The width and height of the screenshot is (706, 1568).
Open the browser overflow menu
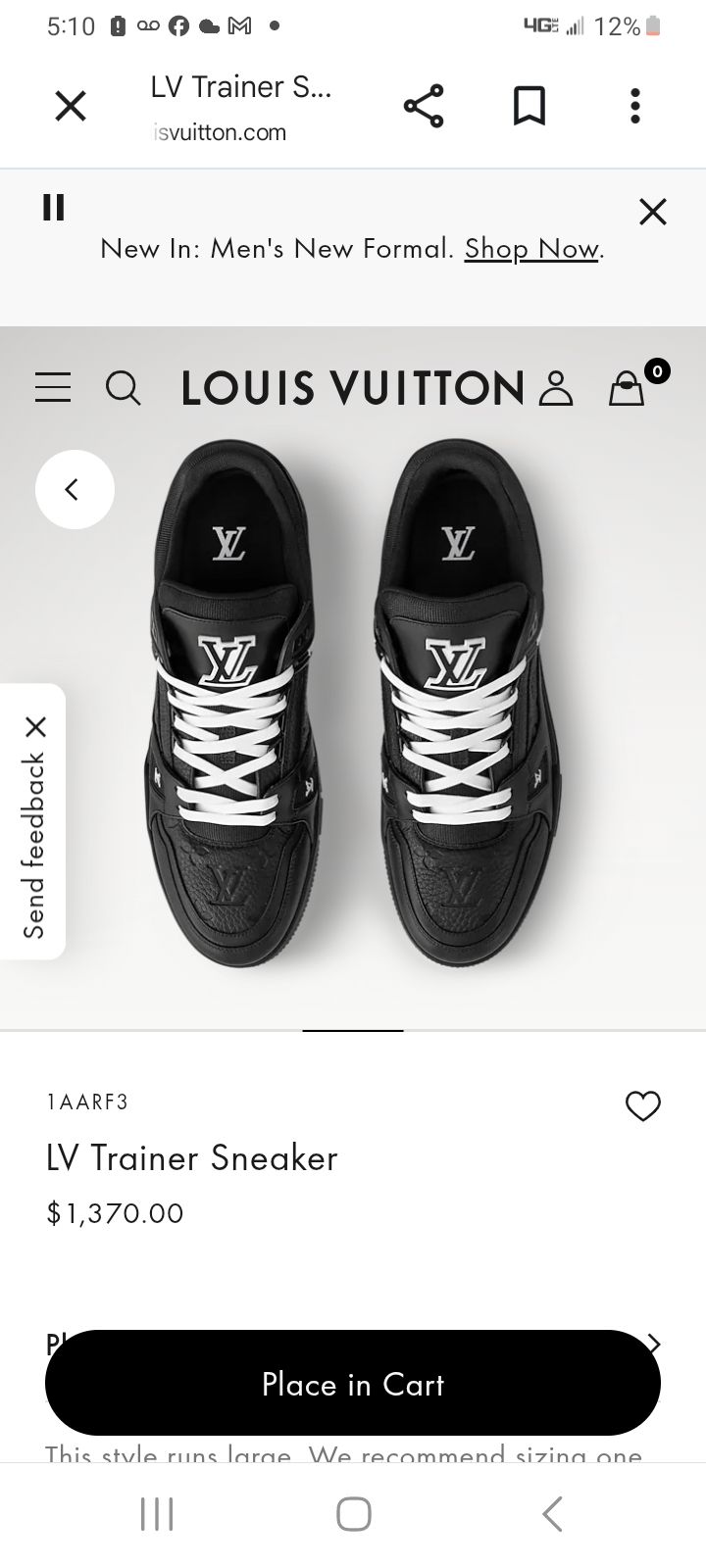635,106
